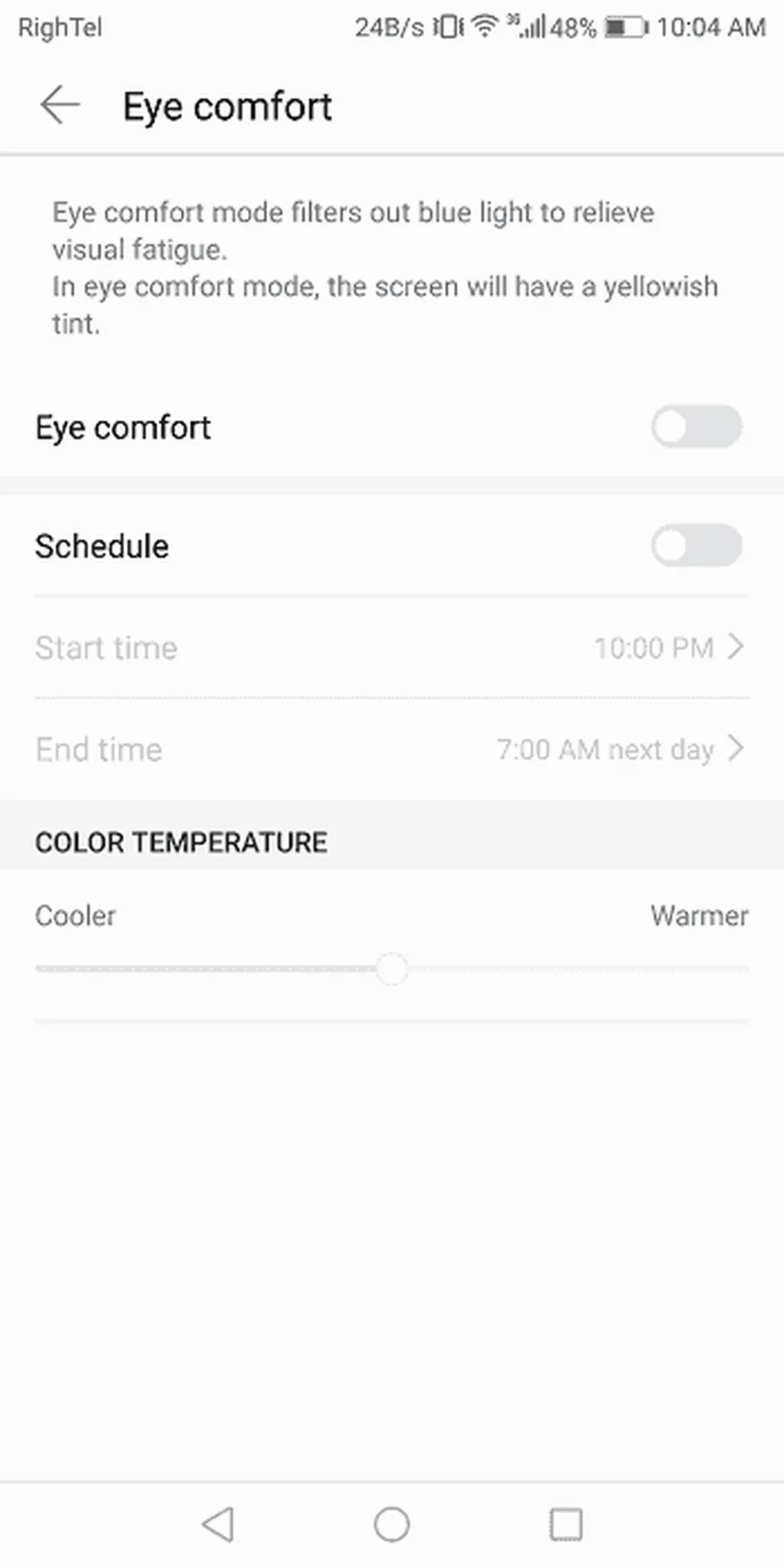
Task: Turn on the Eye comfort switch
Action: click(x=695, y=426)
